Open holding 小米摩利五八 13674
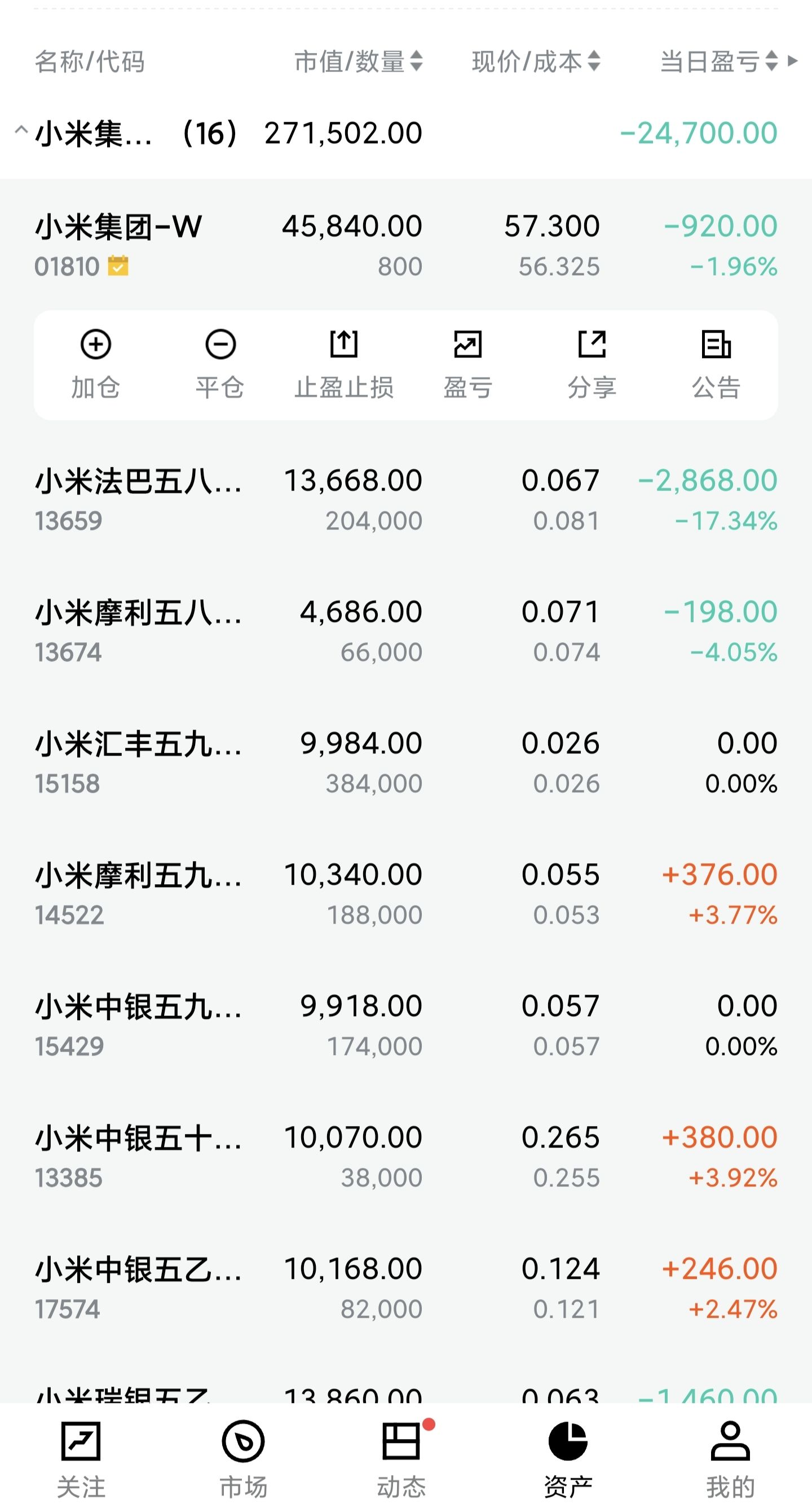 [x=406, y=631]
